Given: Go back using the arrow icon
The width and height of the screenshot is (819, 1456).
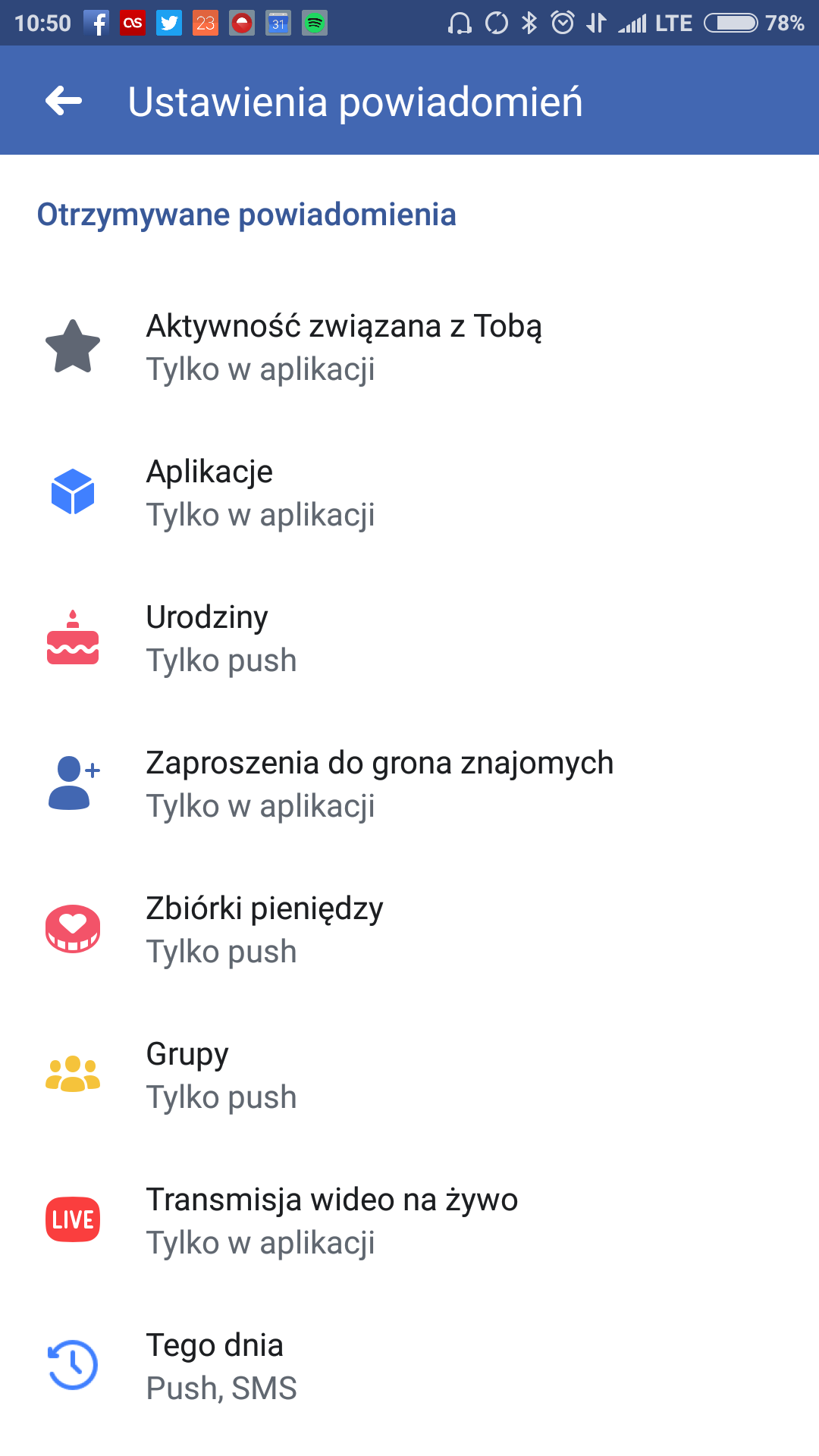Looking at the screenshot, I should (x=64, y=101).
